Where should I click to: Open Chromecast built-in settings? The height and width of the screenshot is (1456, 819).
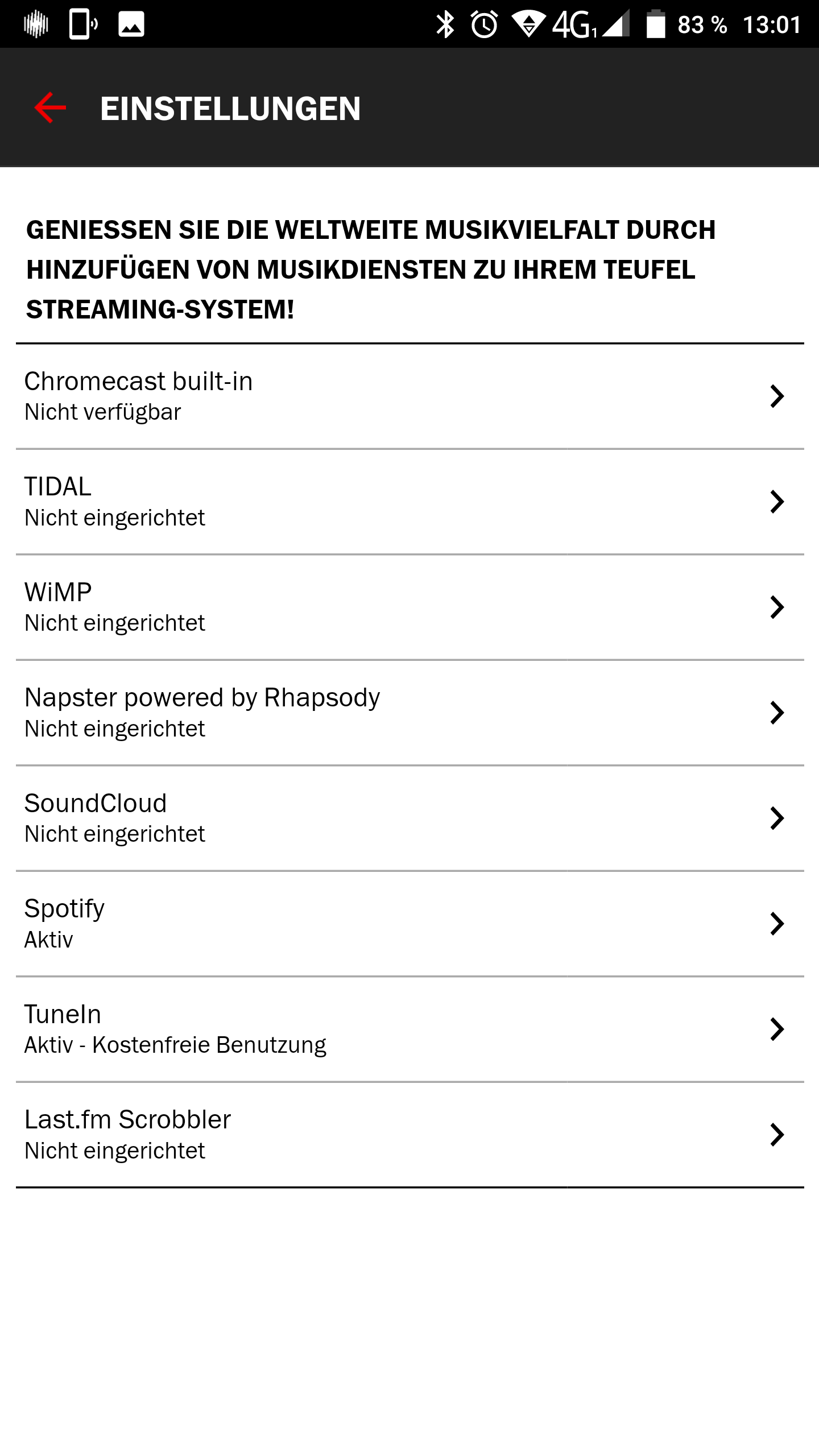409,396
